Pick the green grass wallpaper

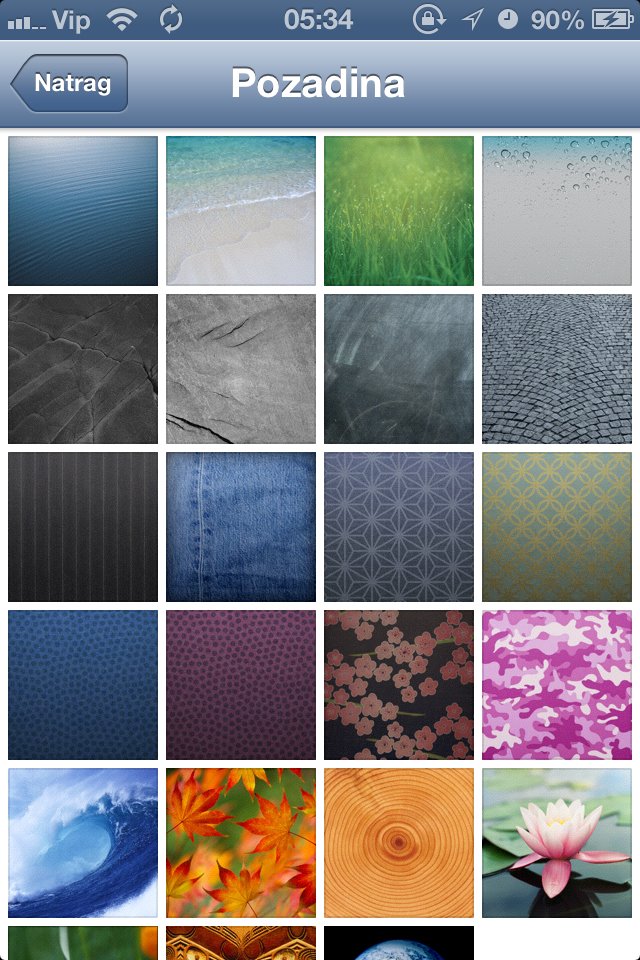pyautogui.click(x=399, y=211)
